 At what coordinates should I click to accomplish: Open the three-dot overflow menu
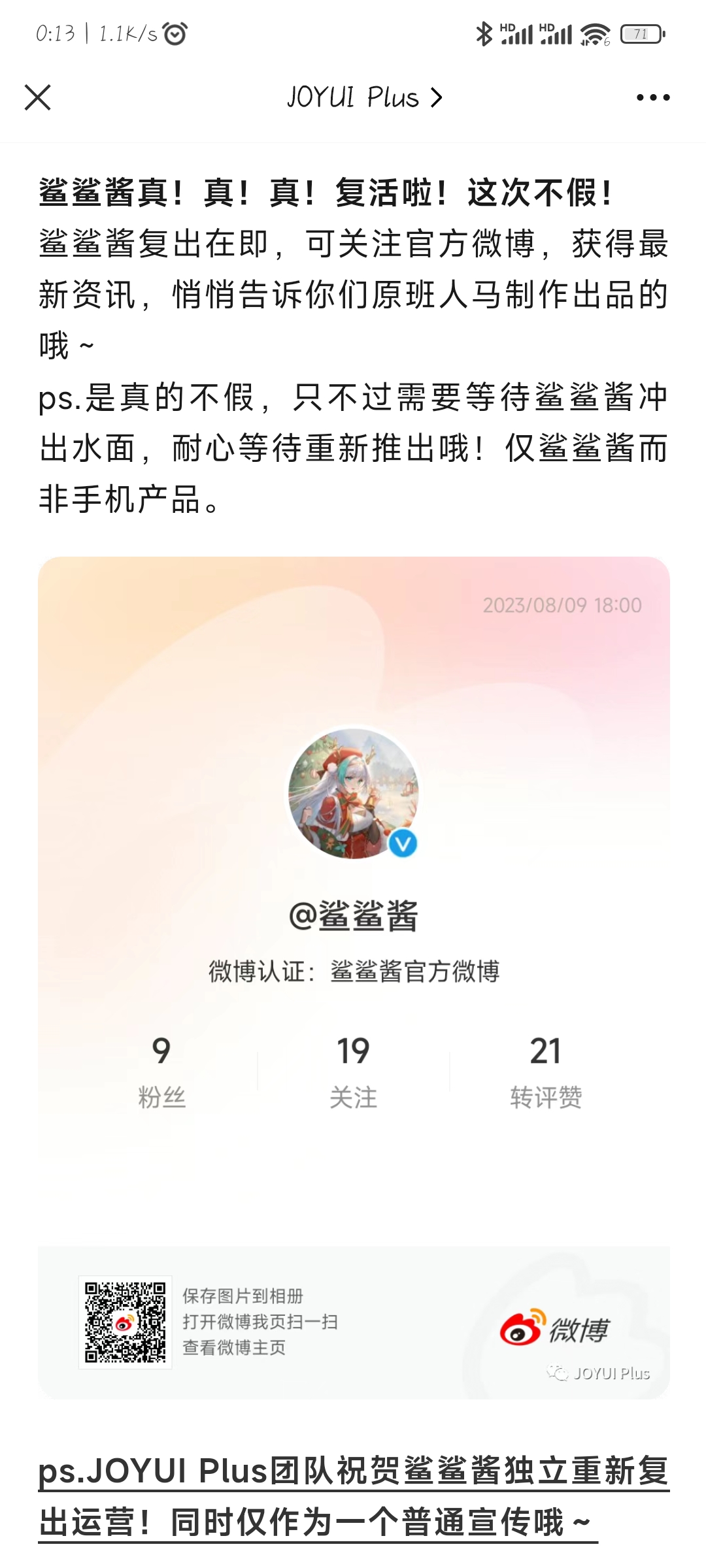coord(653,98)
